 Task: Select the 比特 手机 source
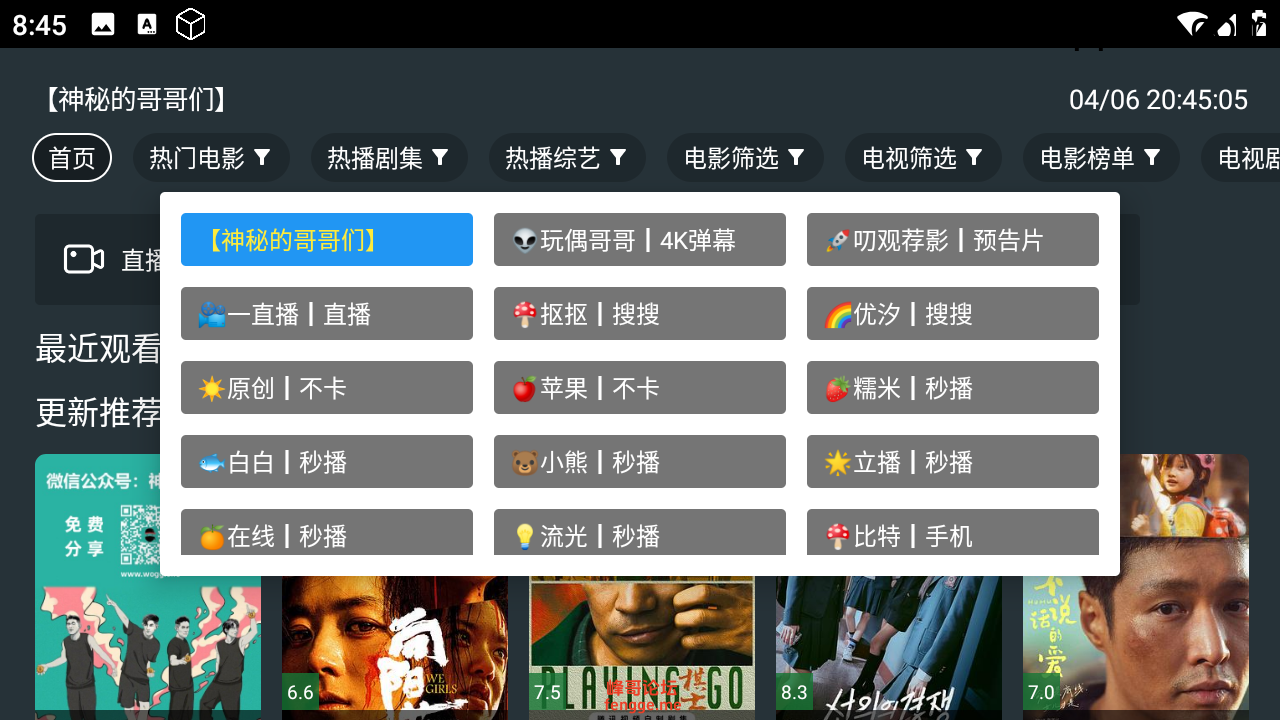pos(952,533)
